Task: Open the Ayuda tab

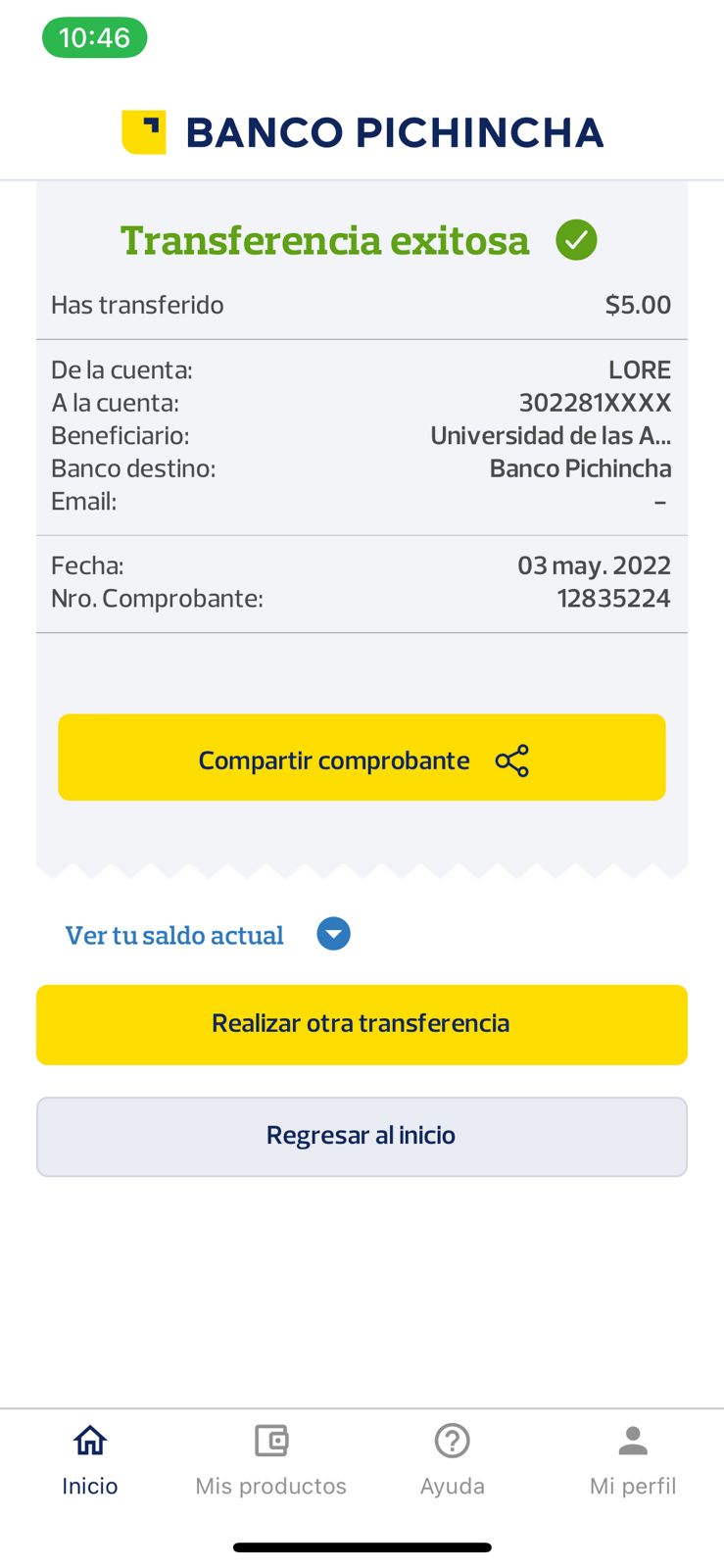Action: [x=452, y=1460]
